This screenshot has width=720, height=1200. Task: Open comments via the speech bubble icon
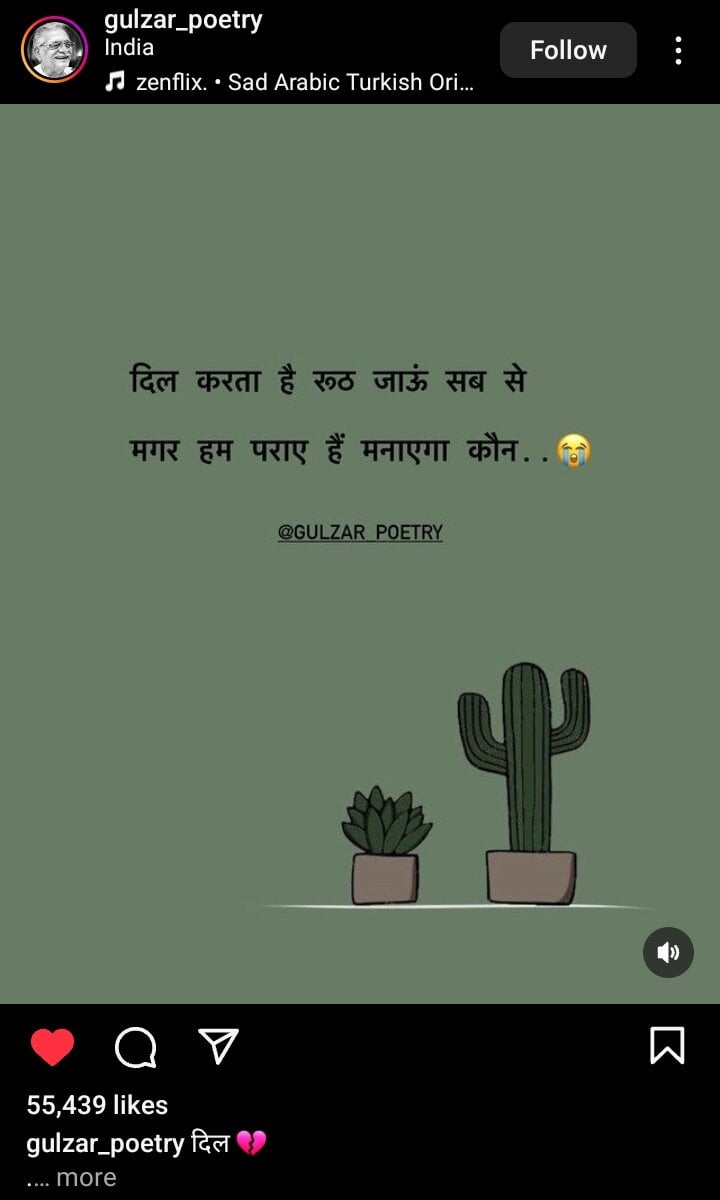135,1047
